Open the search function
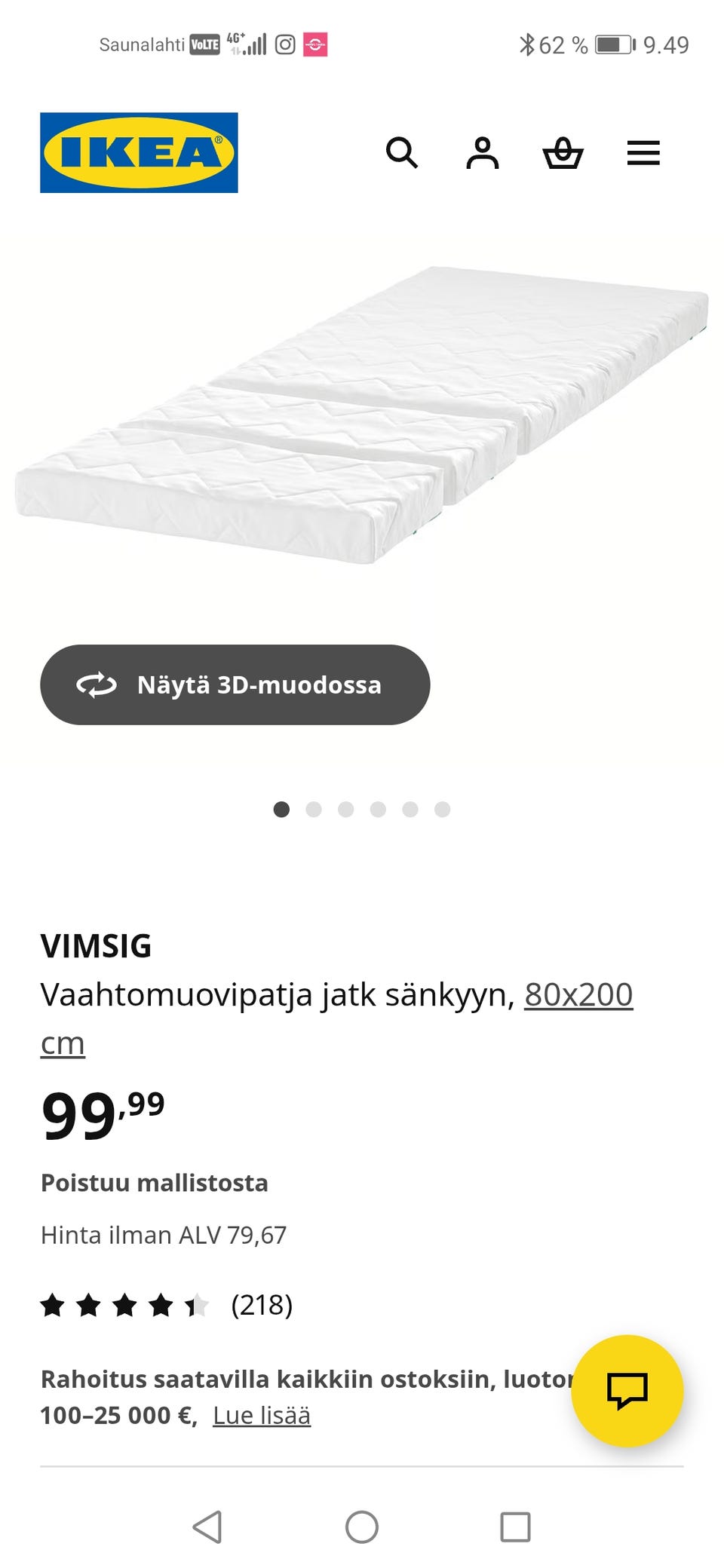 click(402, 154)
